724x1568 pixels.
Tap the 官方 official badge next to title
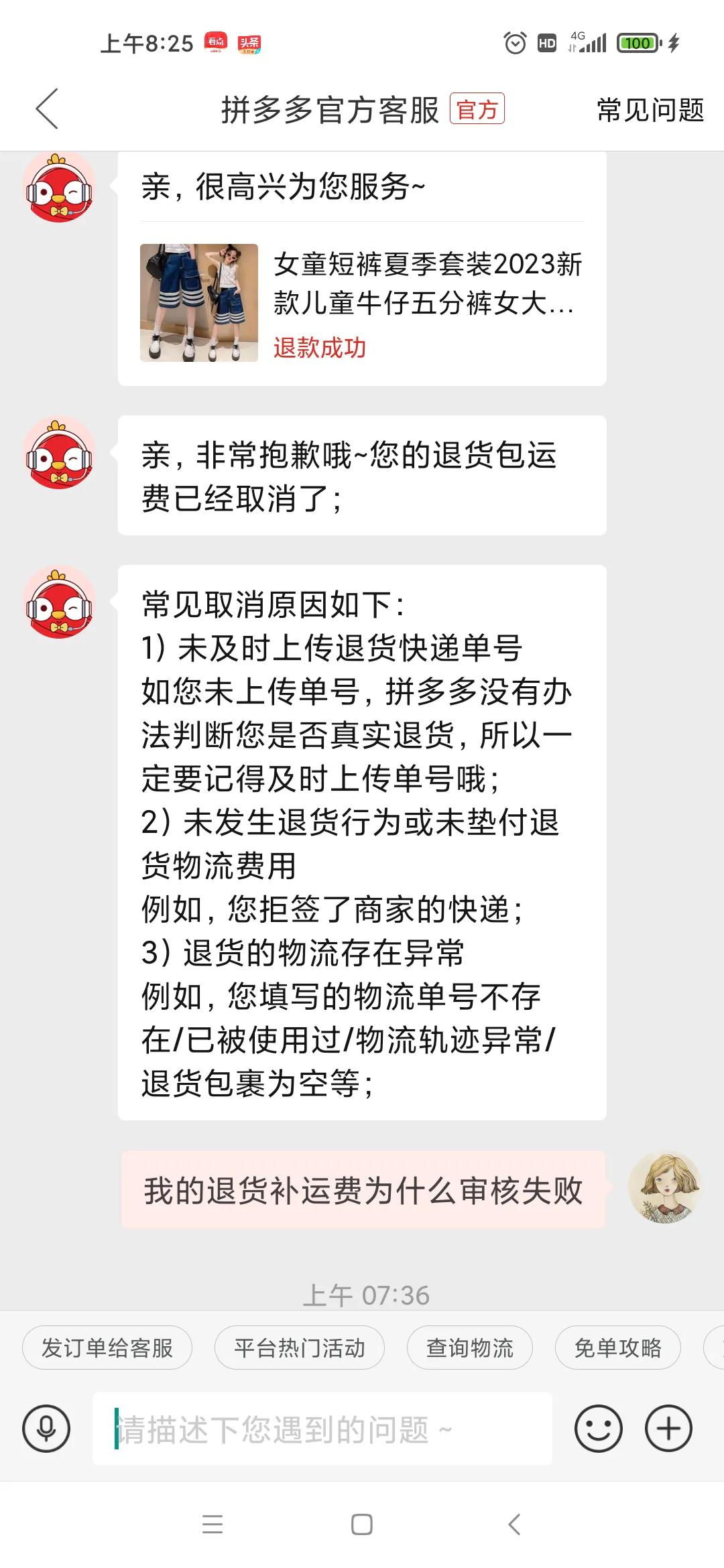(x=478, y=109)
